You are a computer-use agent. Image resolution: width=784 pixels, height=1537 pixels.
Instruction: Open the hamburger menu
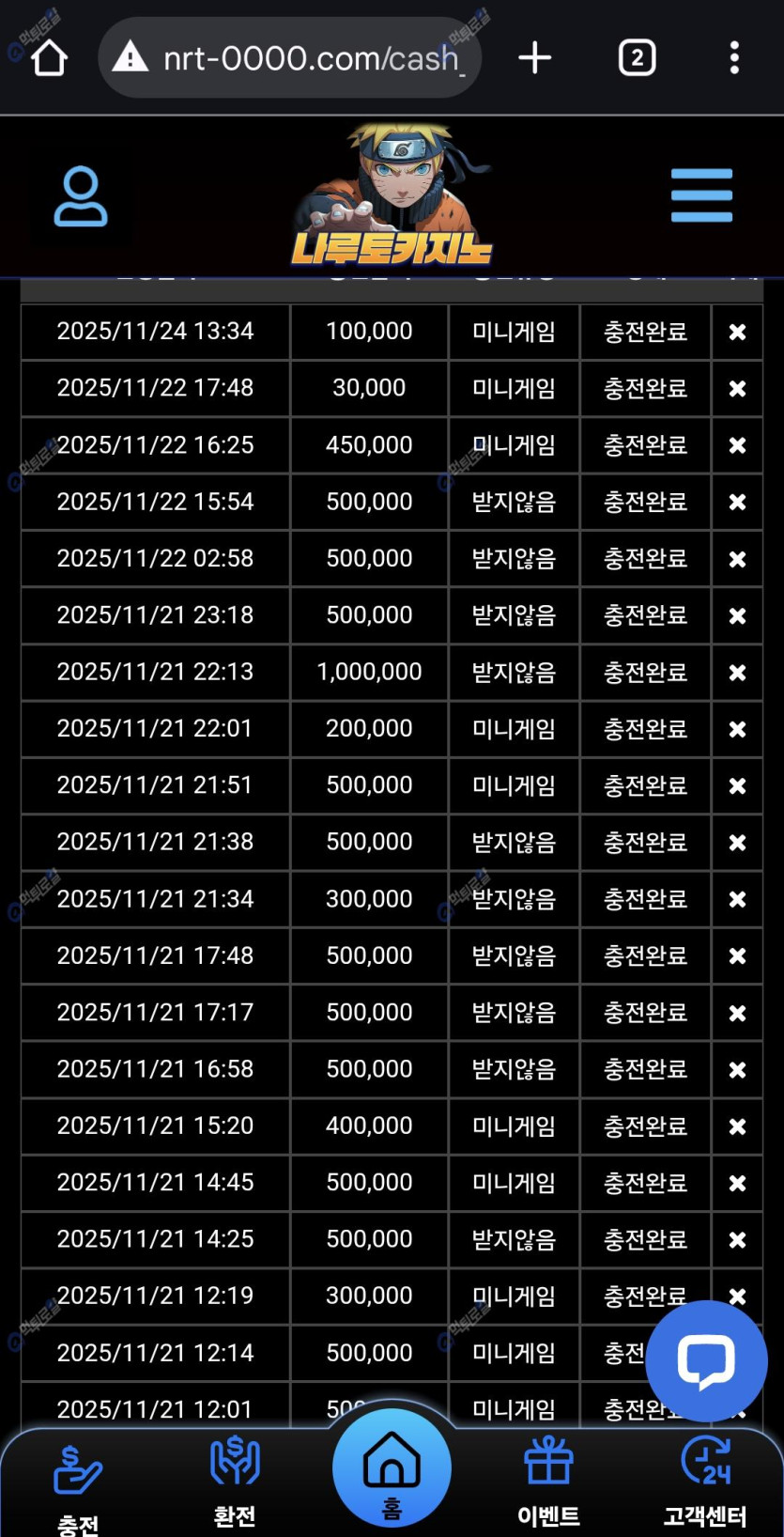[x=701, y=195]
